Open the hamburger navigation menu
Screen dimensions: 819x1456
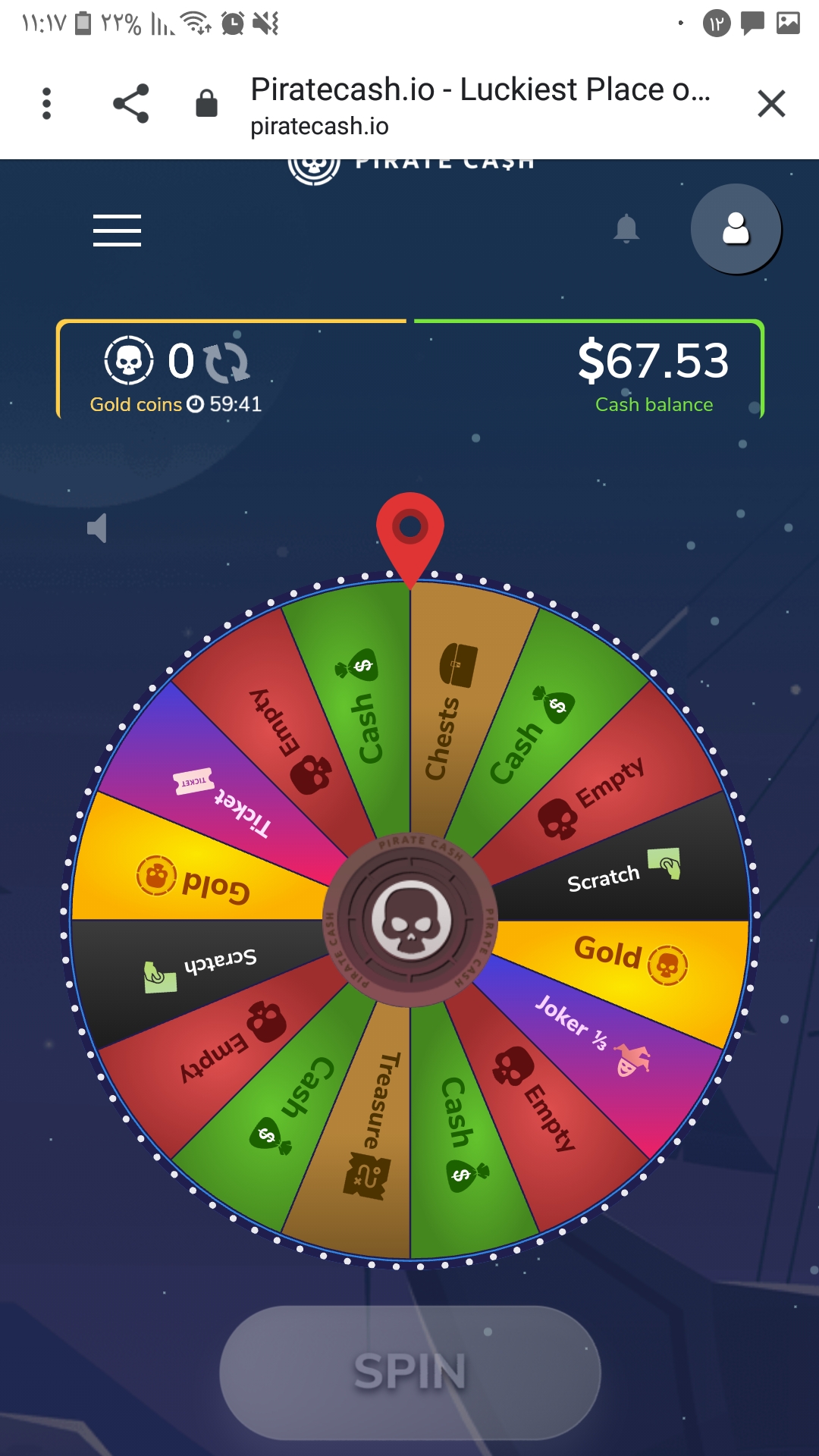[x=117, y=231]
